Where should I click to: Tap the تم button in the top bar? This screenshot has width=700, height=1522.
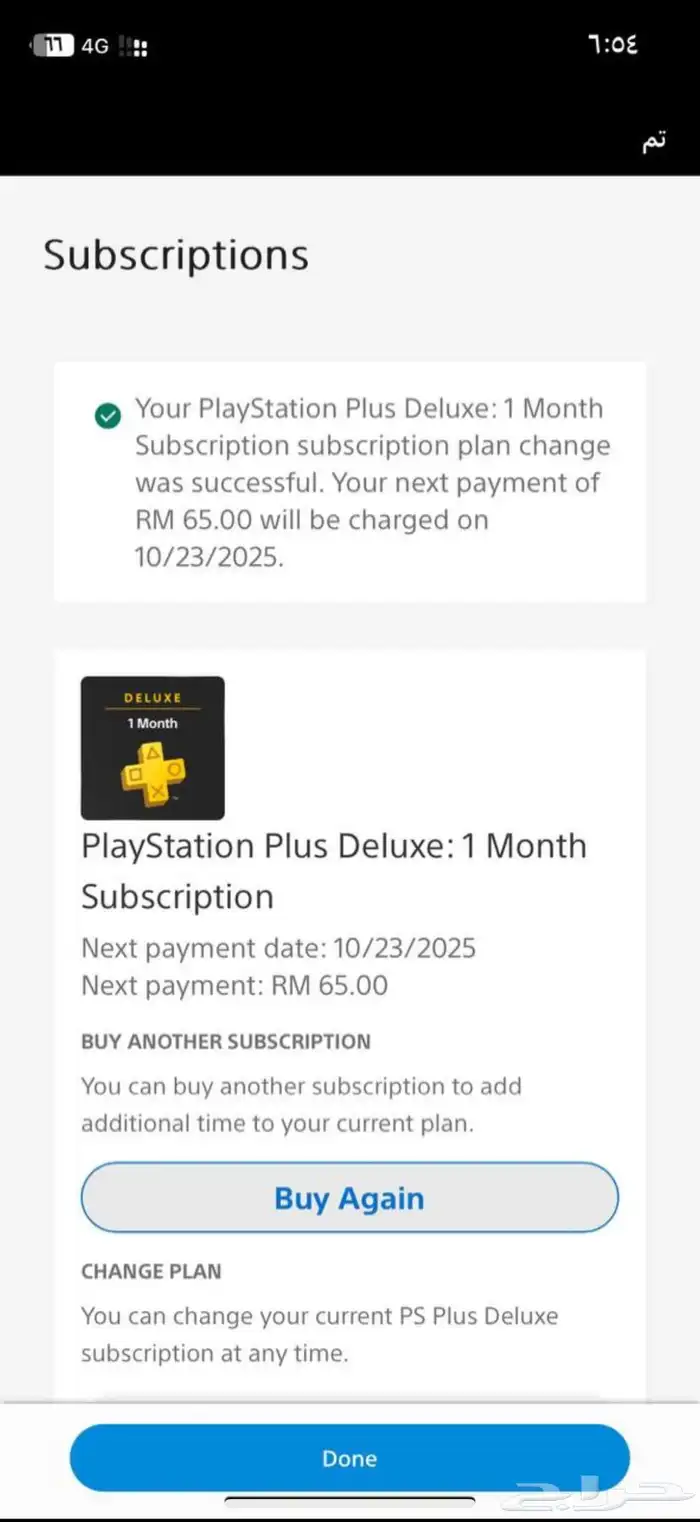(654, 141)
